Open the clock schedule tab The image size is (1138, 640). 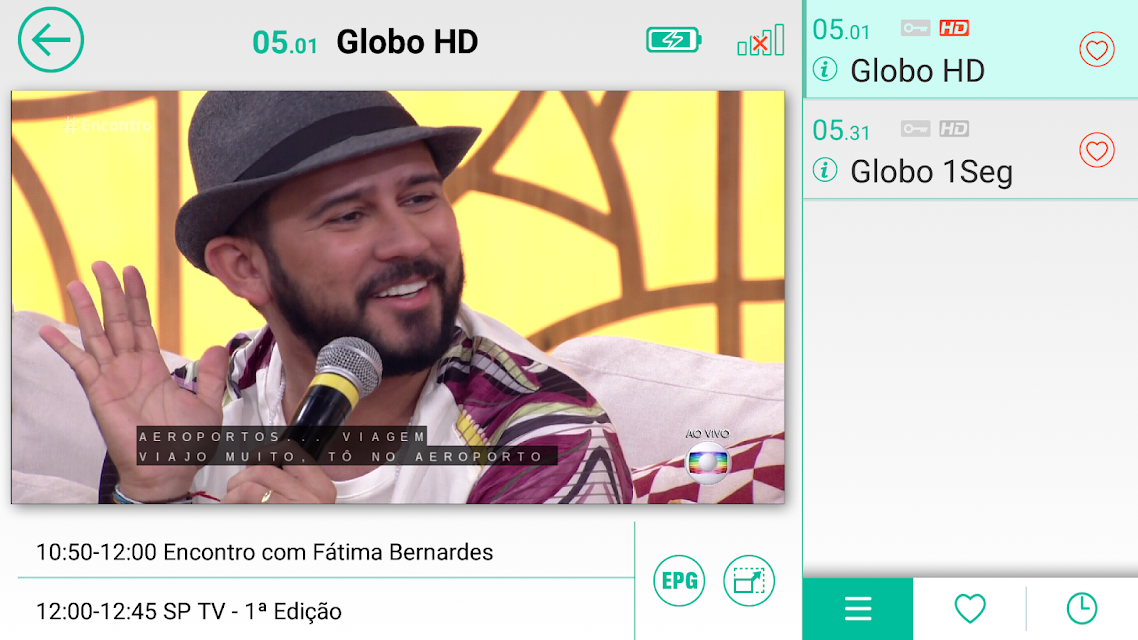[1081, 609]
